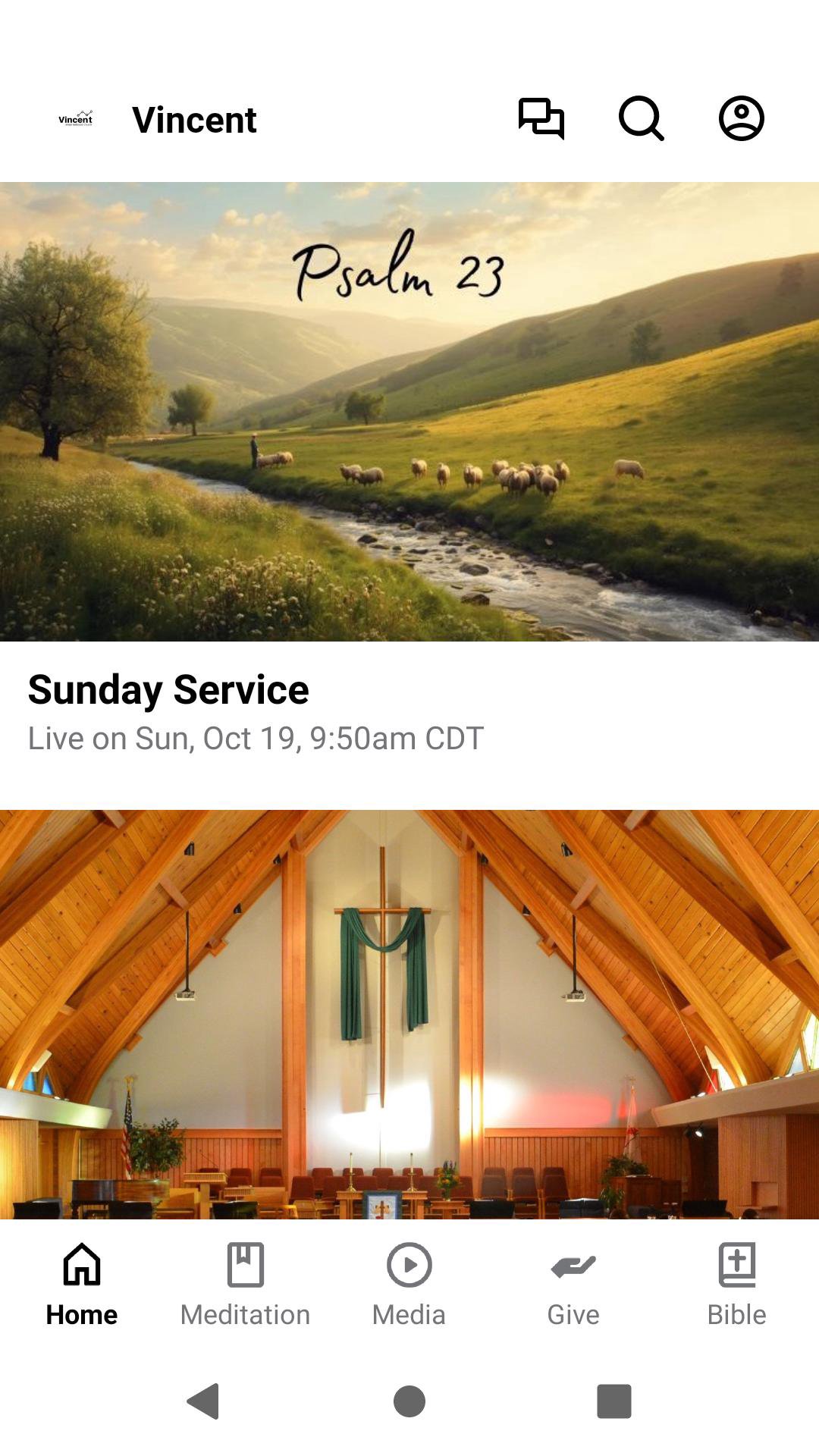Select the Home tab
This screenshot has width=819, height=1456.
(x=82, y=1285)
